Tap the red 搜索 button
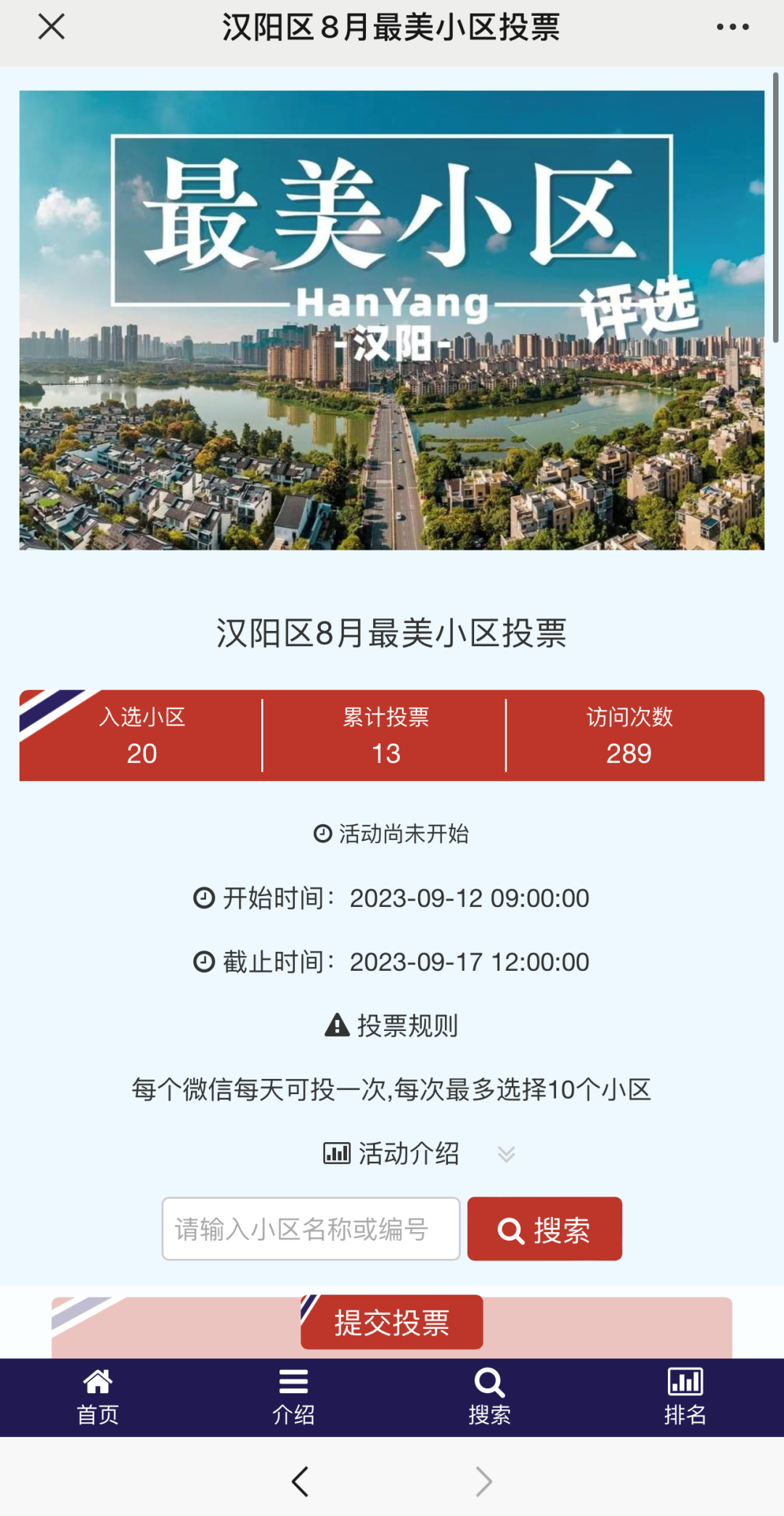 point(544,1228)
